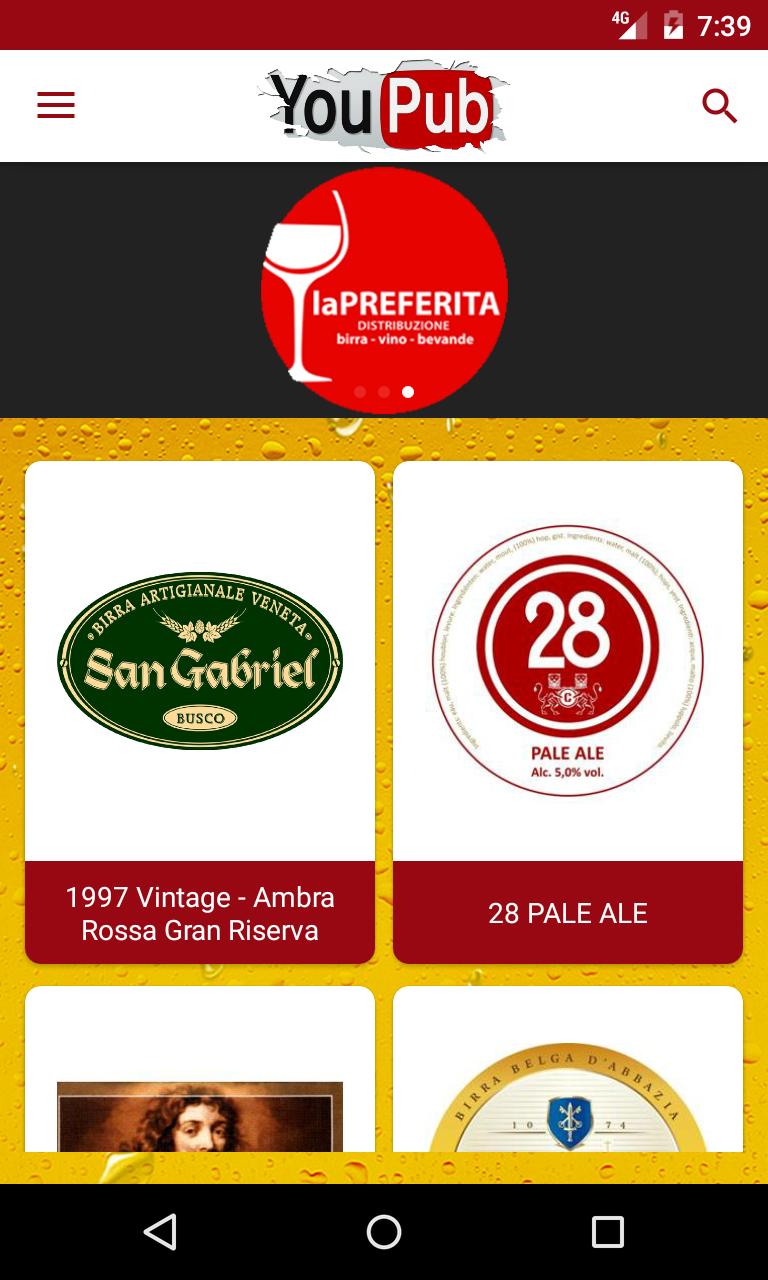768x1280 pixels.
Task: Go back using the system back button
Action: pos(160,1232)
